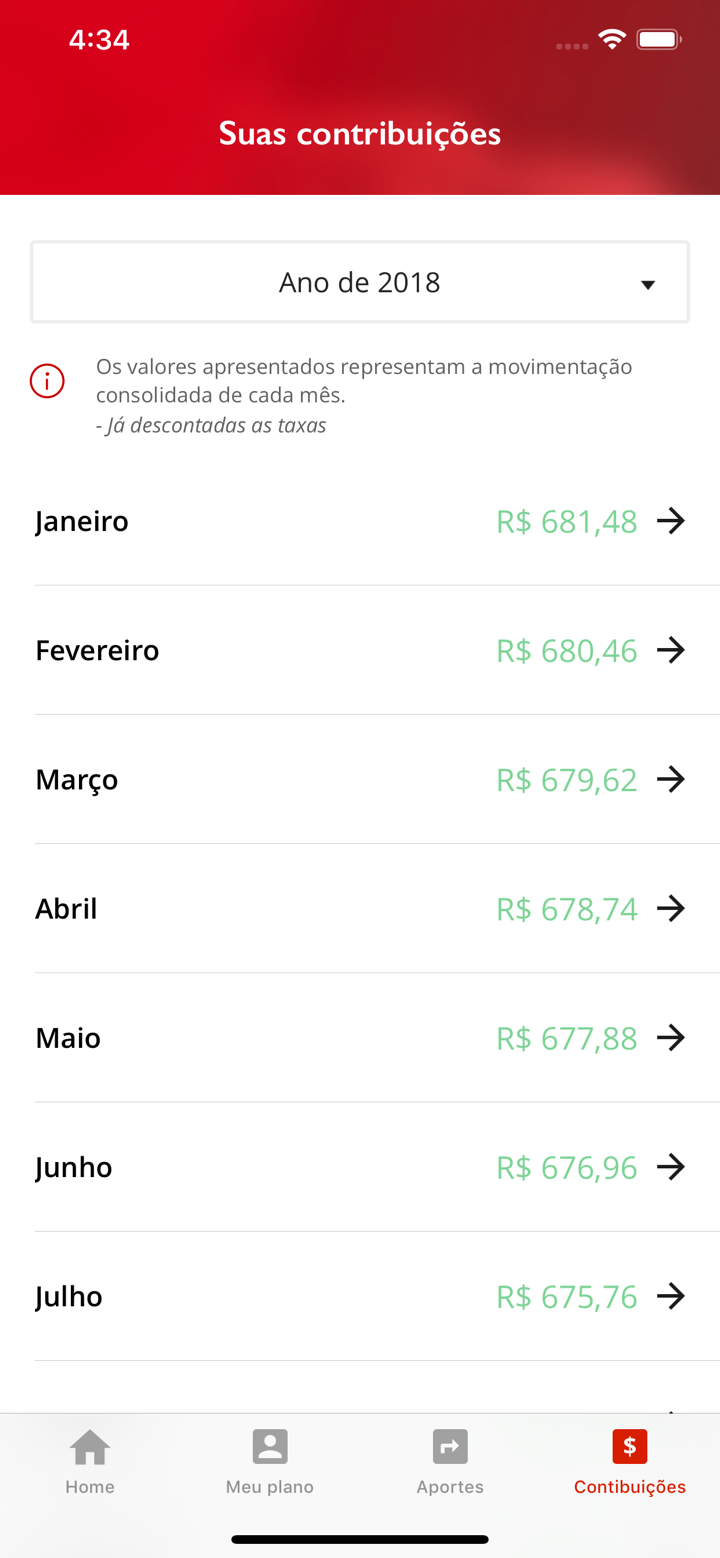Select the Aportes transfer icon
This screenshot has height=1558, width=720.
click(449, 1446)
